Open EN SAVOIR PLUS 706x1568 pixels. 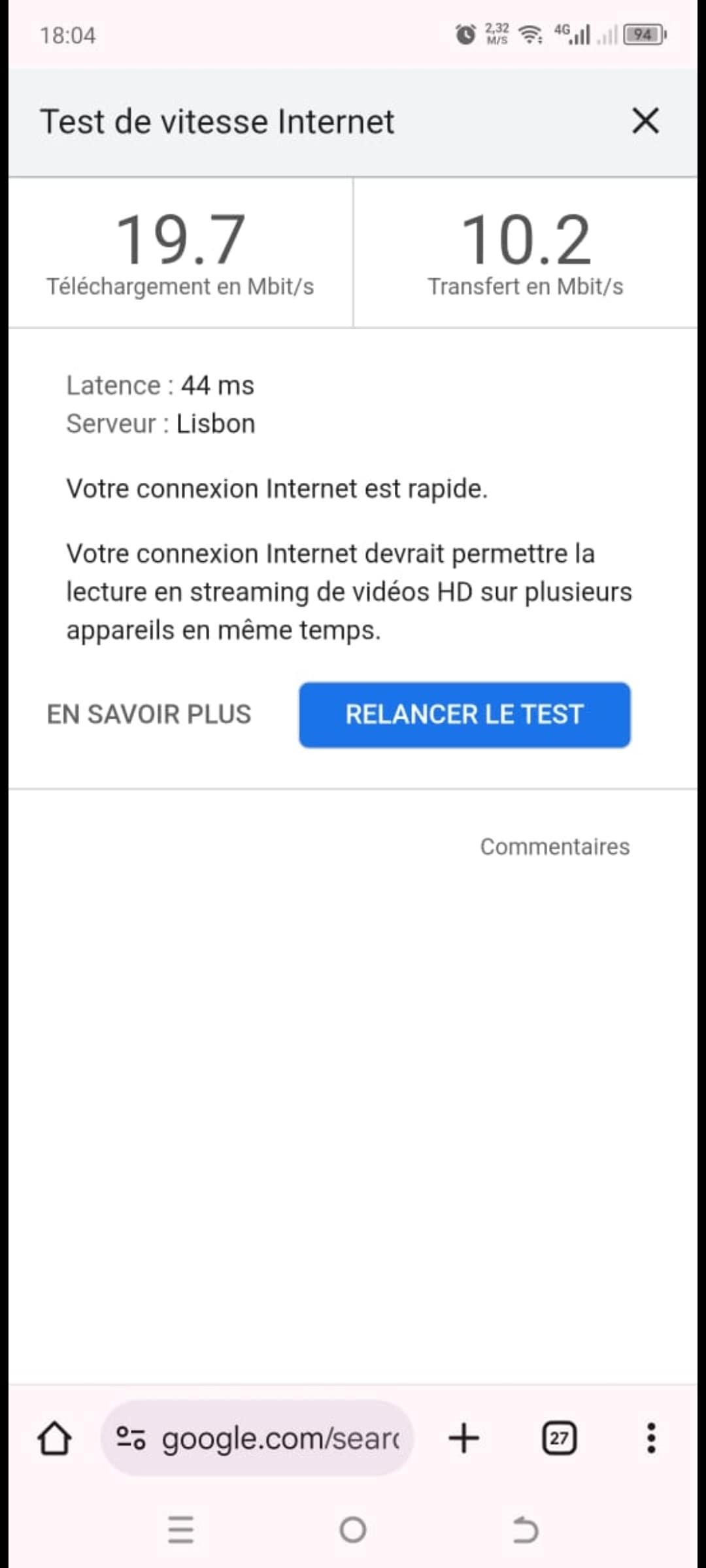click(x=149, y=715)
